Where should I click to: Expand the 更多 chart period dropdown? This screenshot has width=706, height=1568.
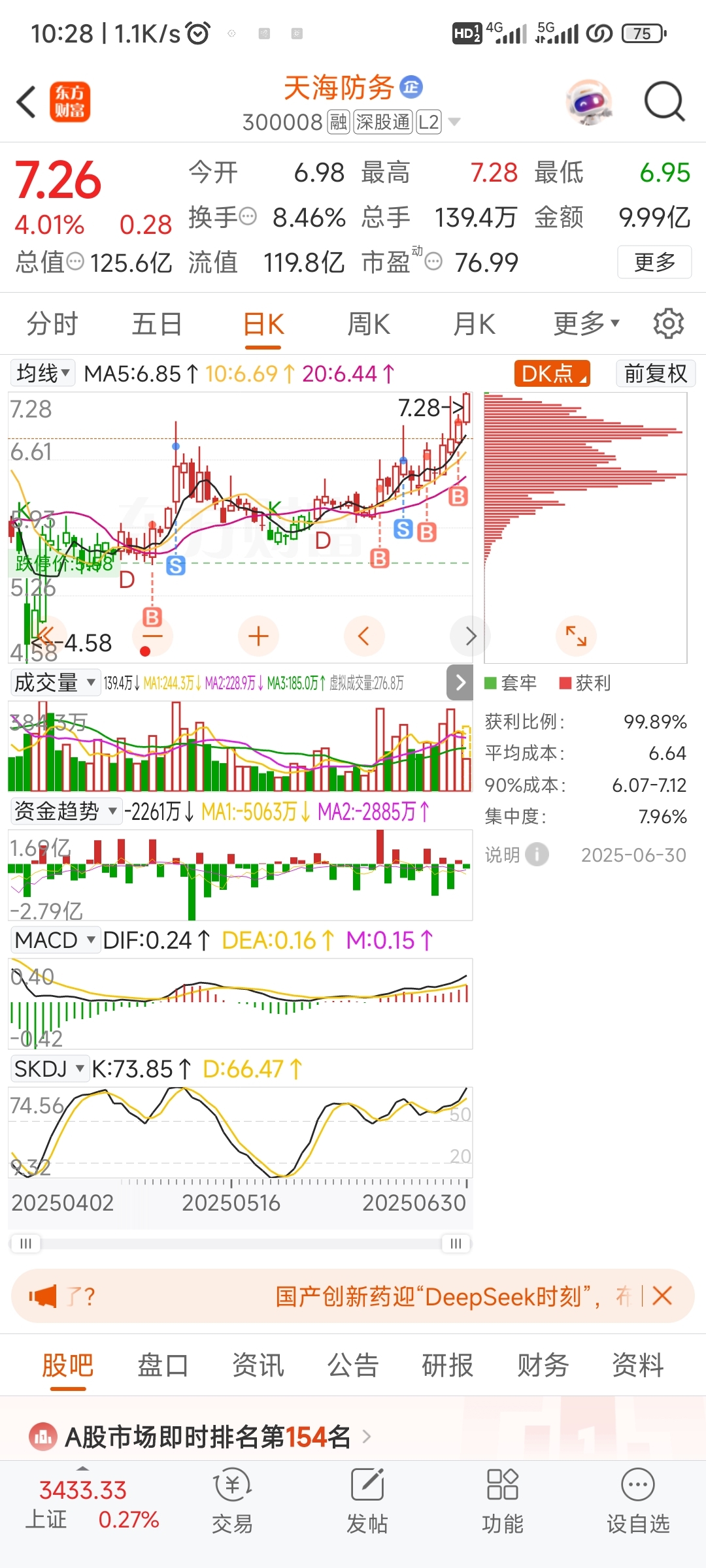tap(586, 323)
